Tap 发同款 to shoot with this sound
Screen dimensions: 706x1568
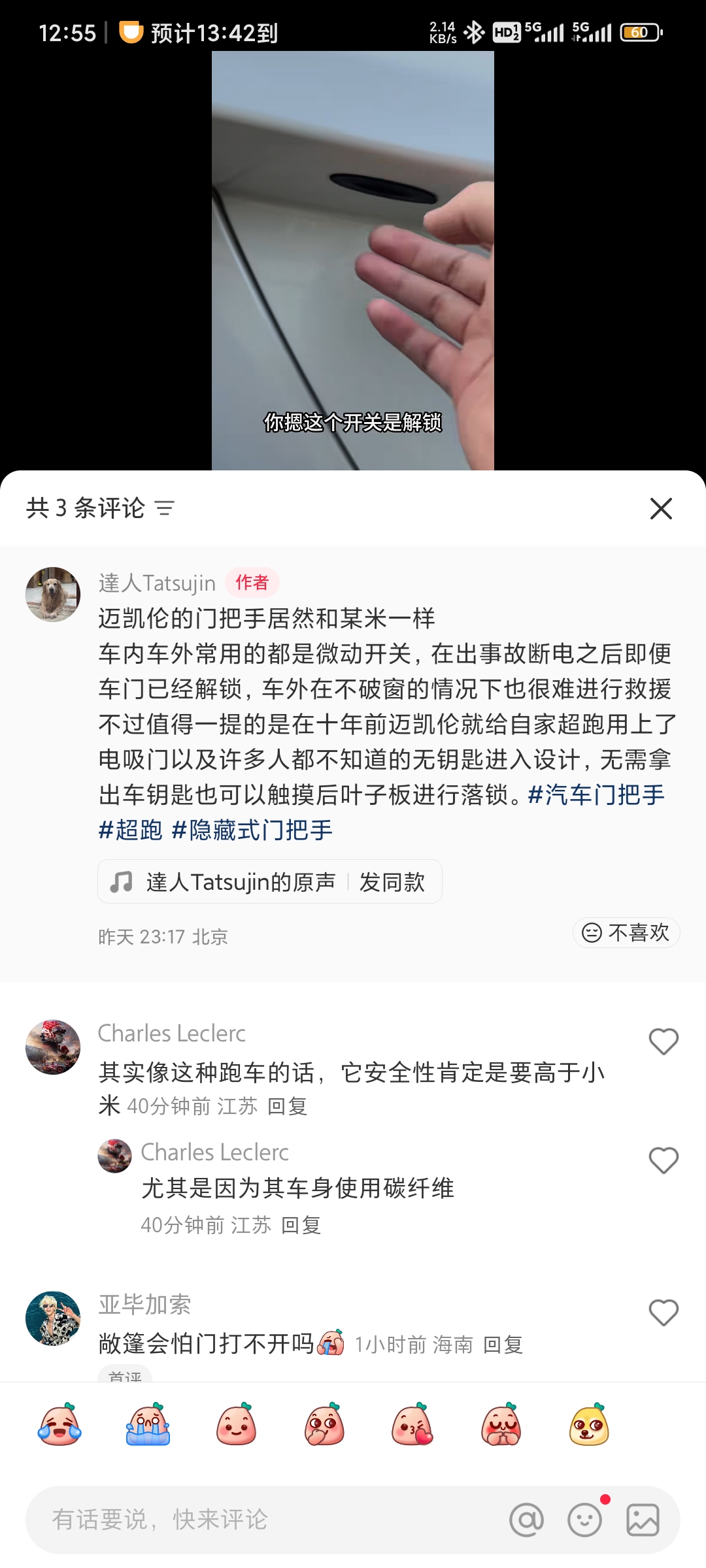pyautogui.click(x=392, y=882)
